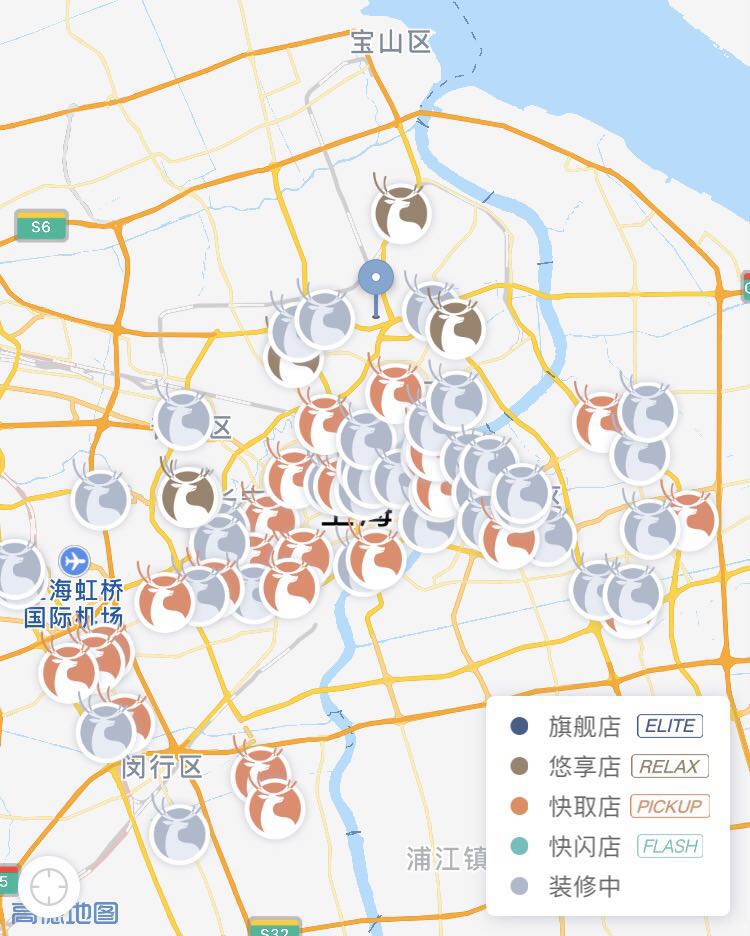Recenter the map on my current location
Viewport: 750px width, 936px height.
coord(49,886)
